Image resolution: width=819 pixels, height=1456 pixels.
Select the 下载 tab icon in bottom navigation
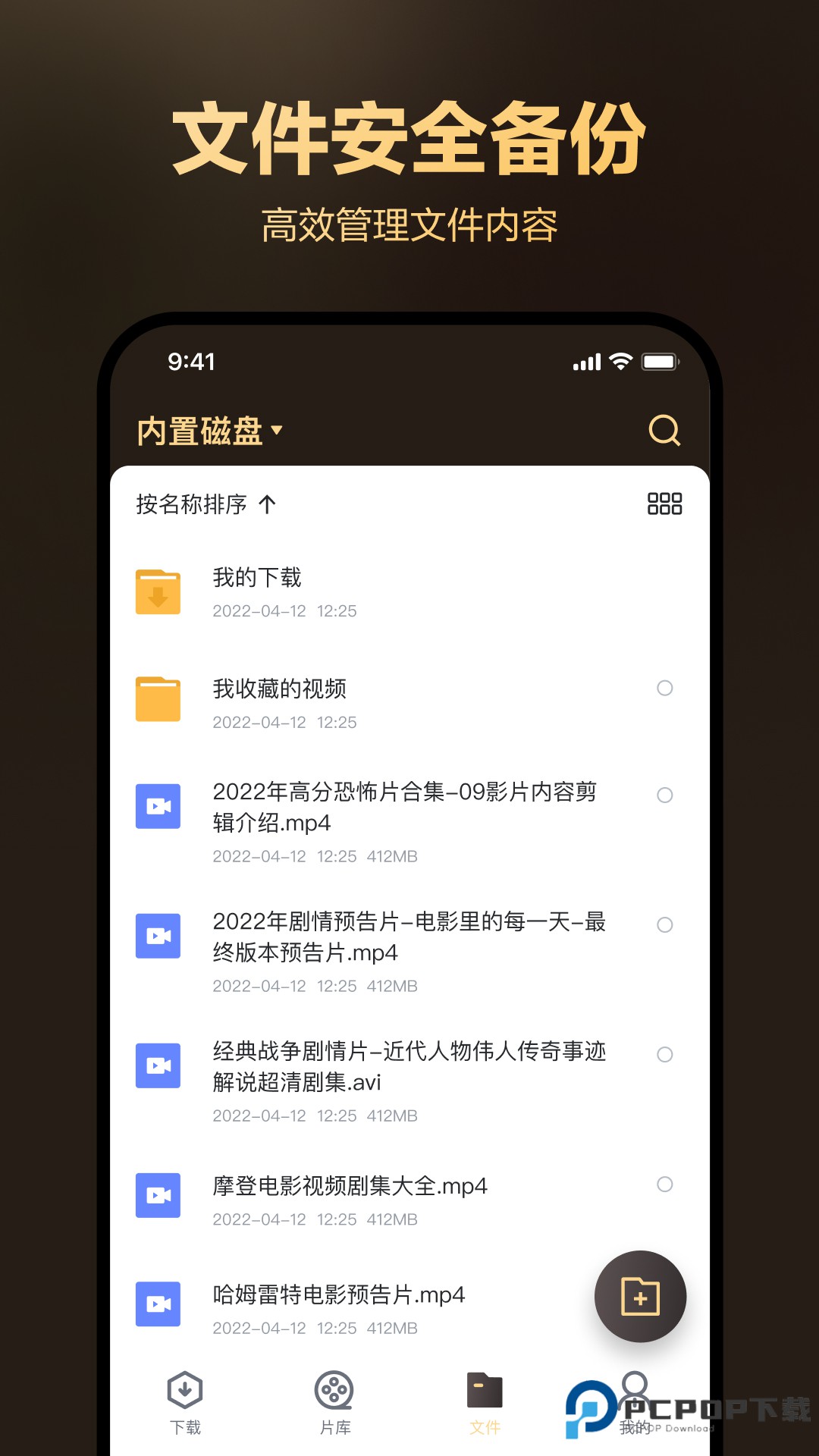click(184, 1391)
